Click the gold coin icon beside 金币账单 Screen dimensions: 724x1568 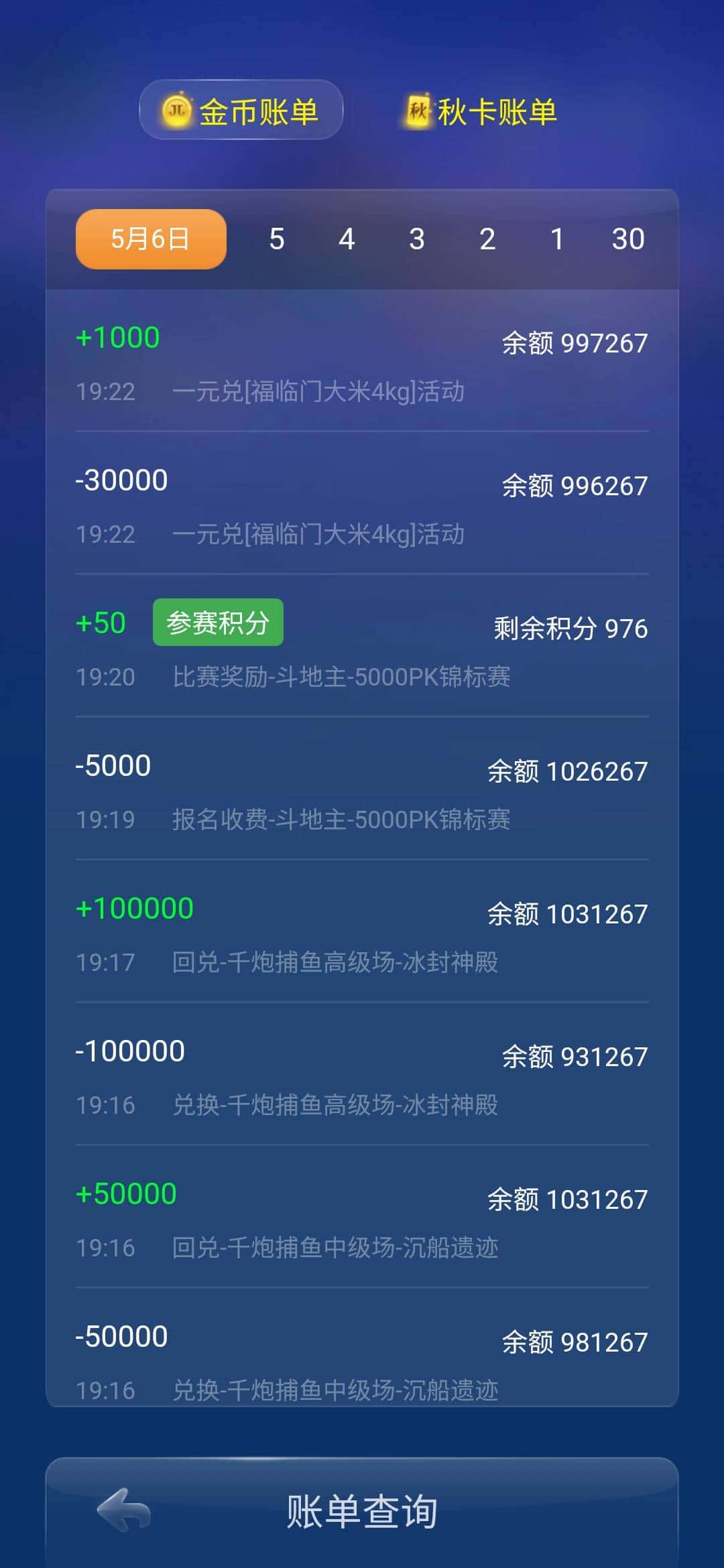tap(178, 109)
